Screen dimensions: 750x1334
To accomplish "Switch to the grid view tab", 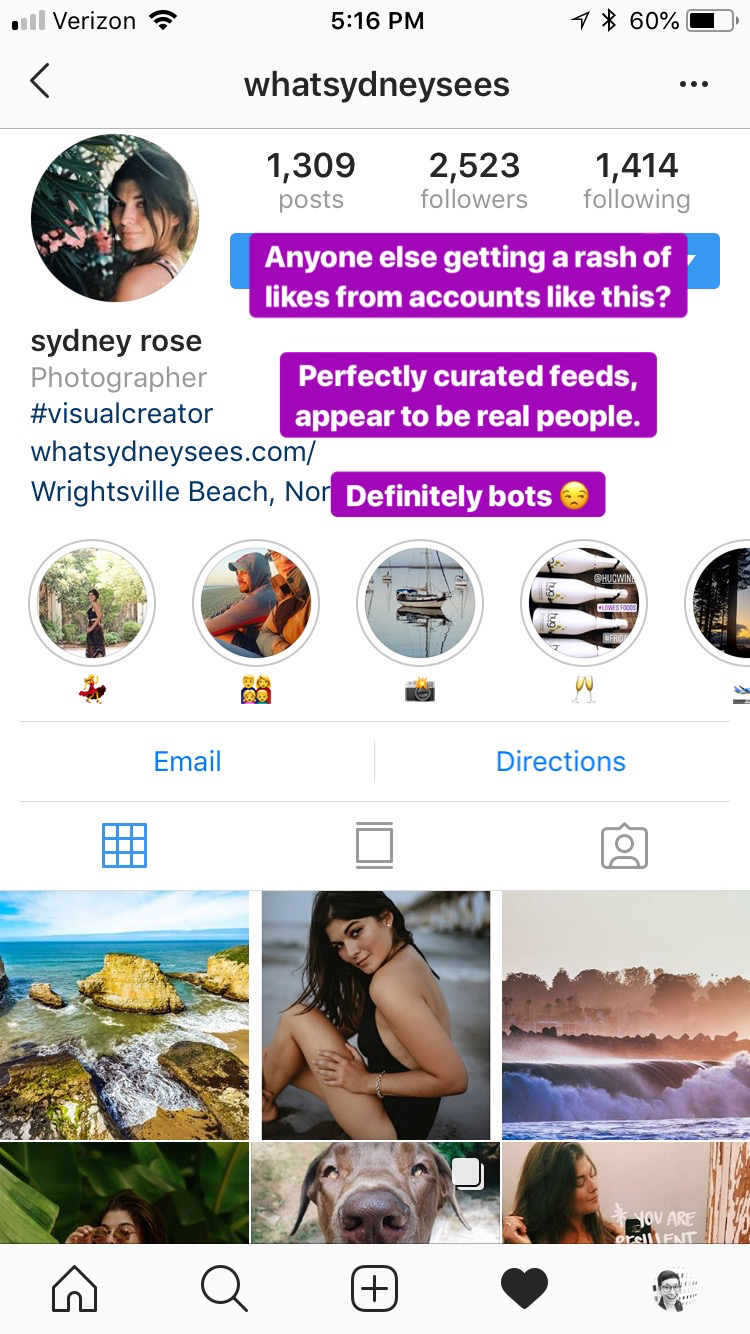I will click(125, 846).
